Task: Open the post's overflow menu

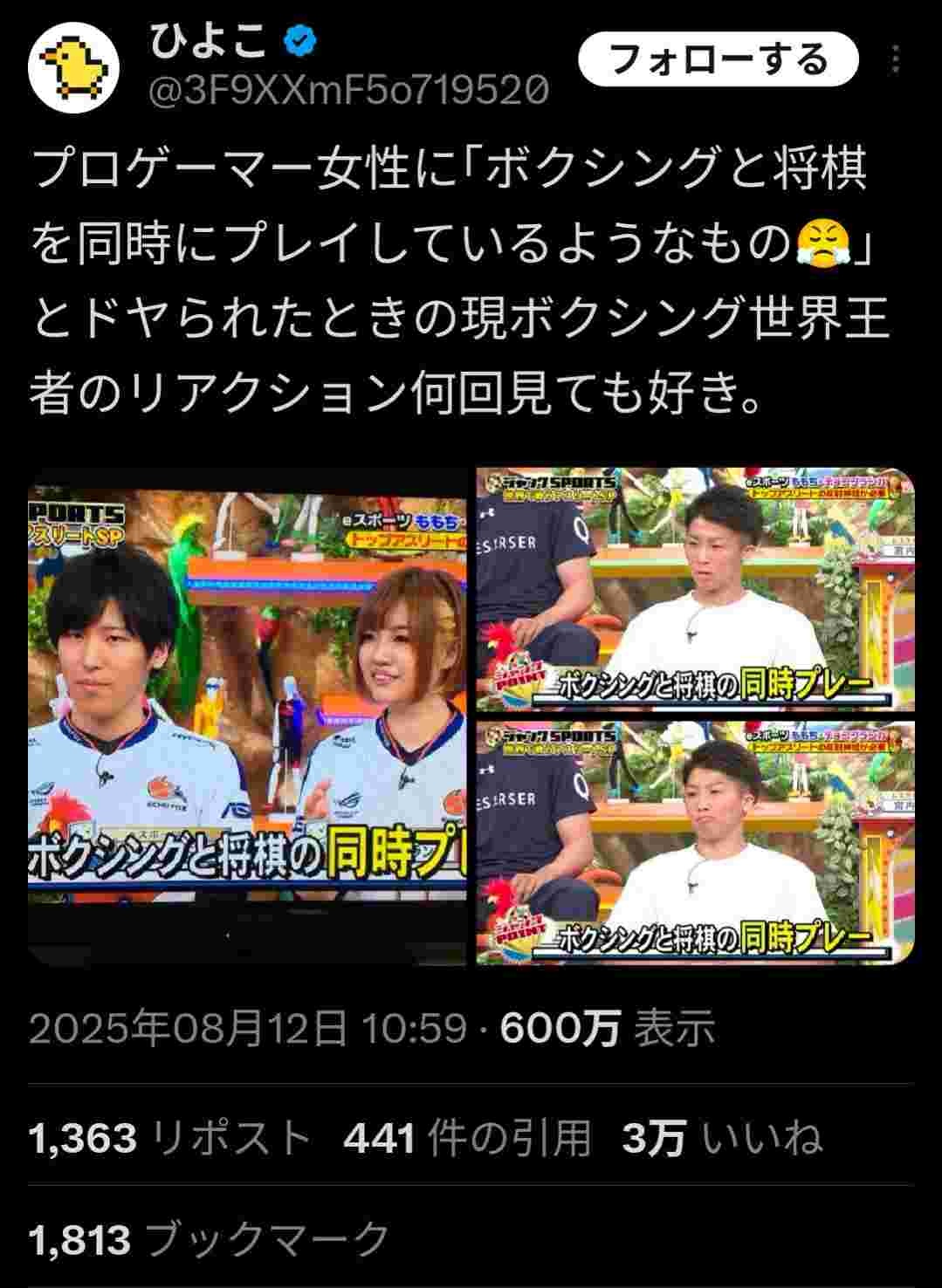Action: click(897, 60)
